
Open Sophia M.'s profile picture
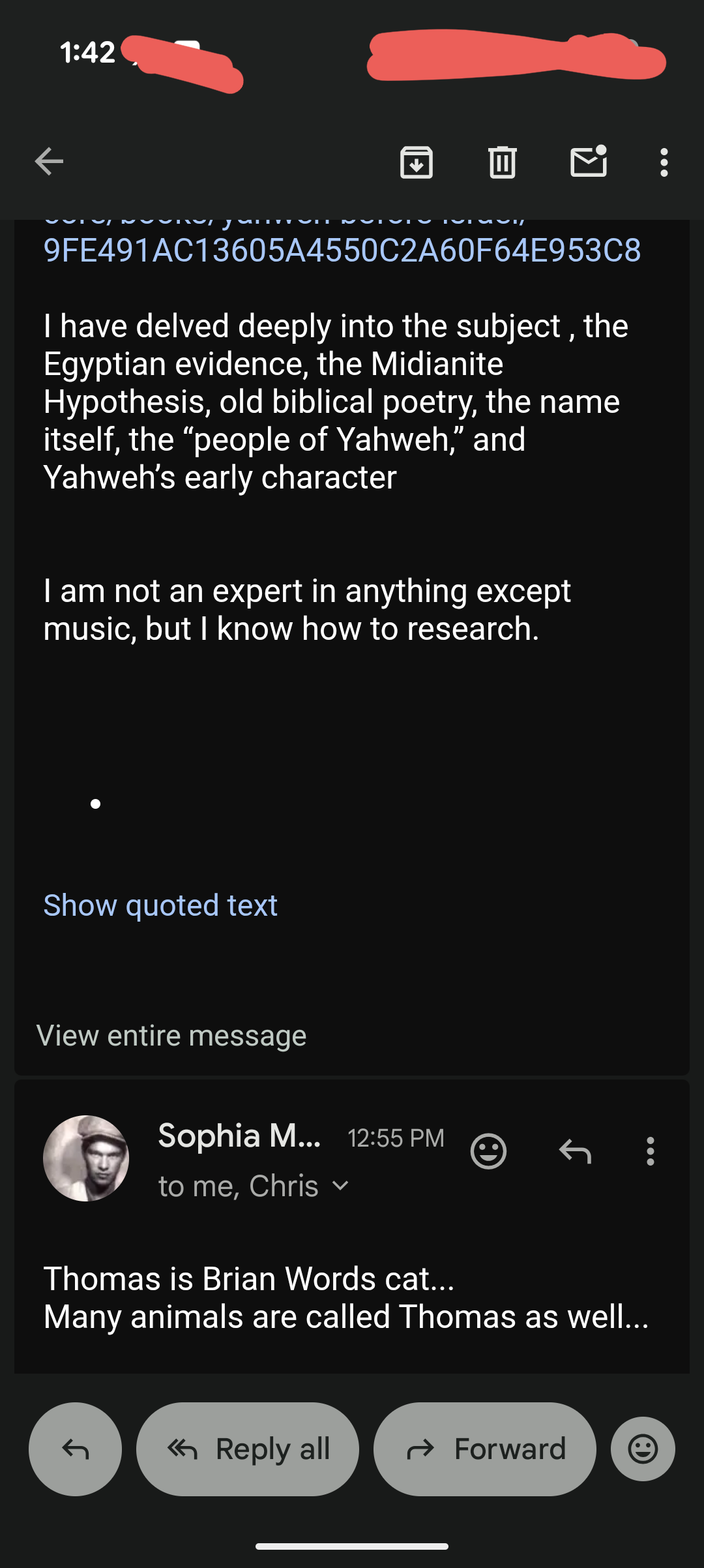pos(86,1158)
